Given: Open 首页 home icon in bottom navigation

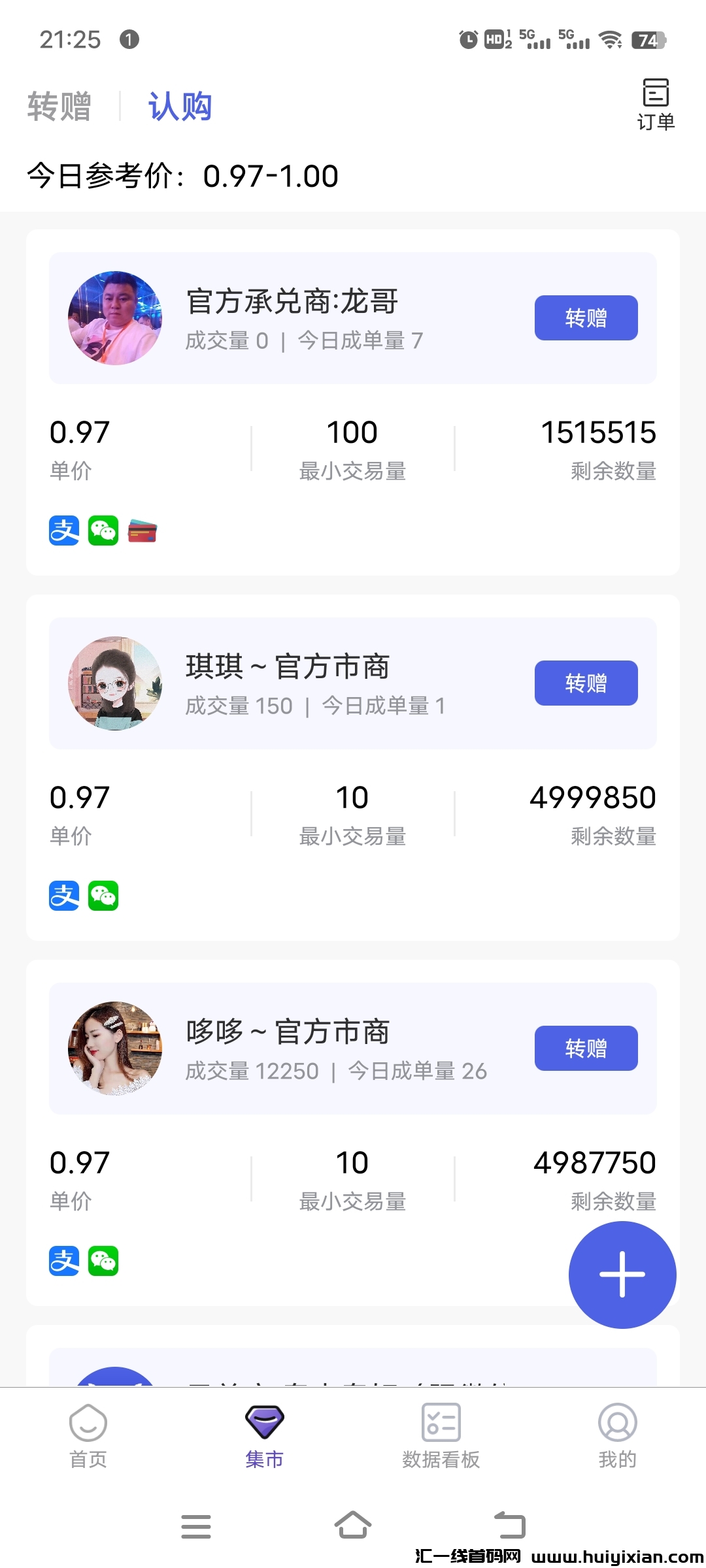Looking at the screenshot, I should click(x=88, y=1422).
